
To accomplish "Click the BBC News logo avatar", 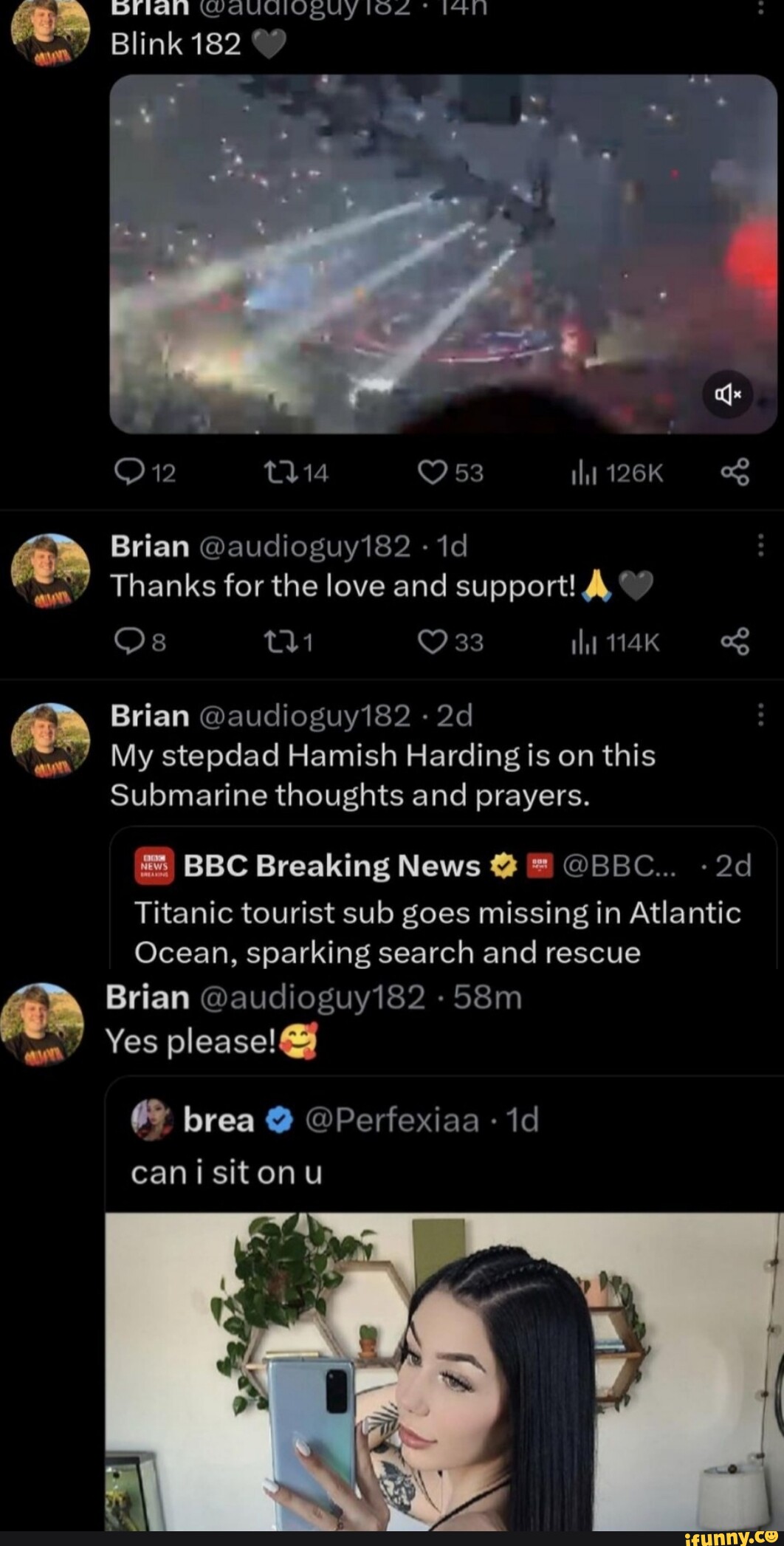I will 154,866.
